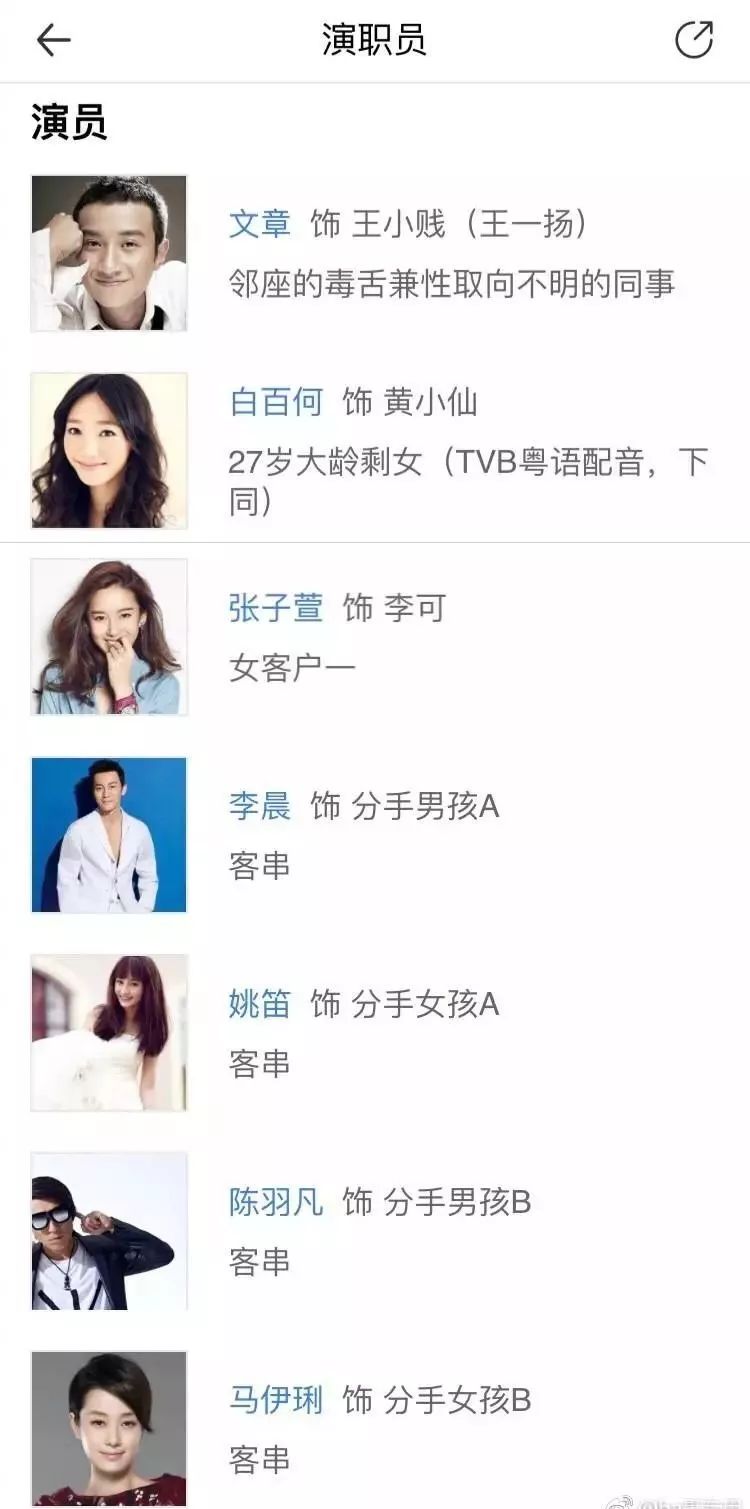
Task: Tap 张子萱's profile photo
Action: pos(108,636)
